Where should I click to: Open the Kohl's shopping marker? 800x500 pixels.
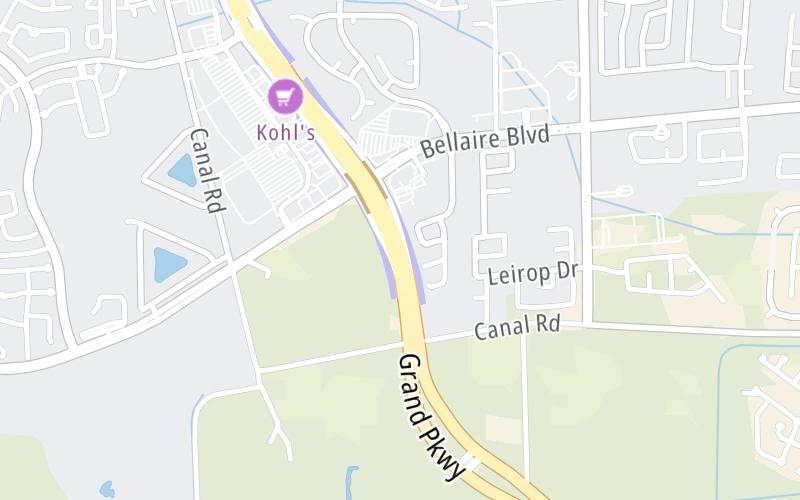[286, 97]
